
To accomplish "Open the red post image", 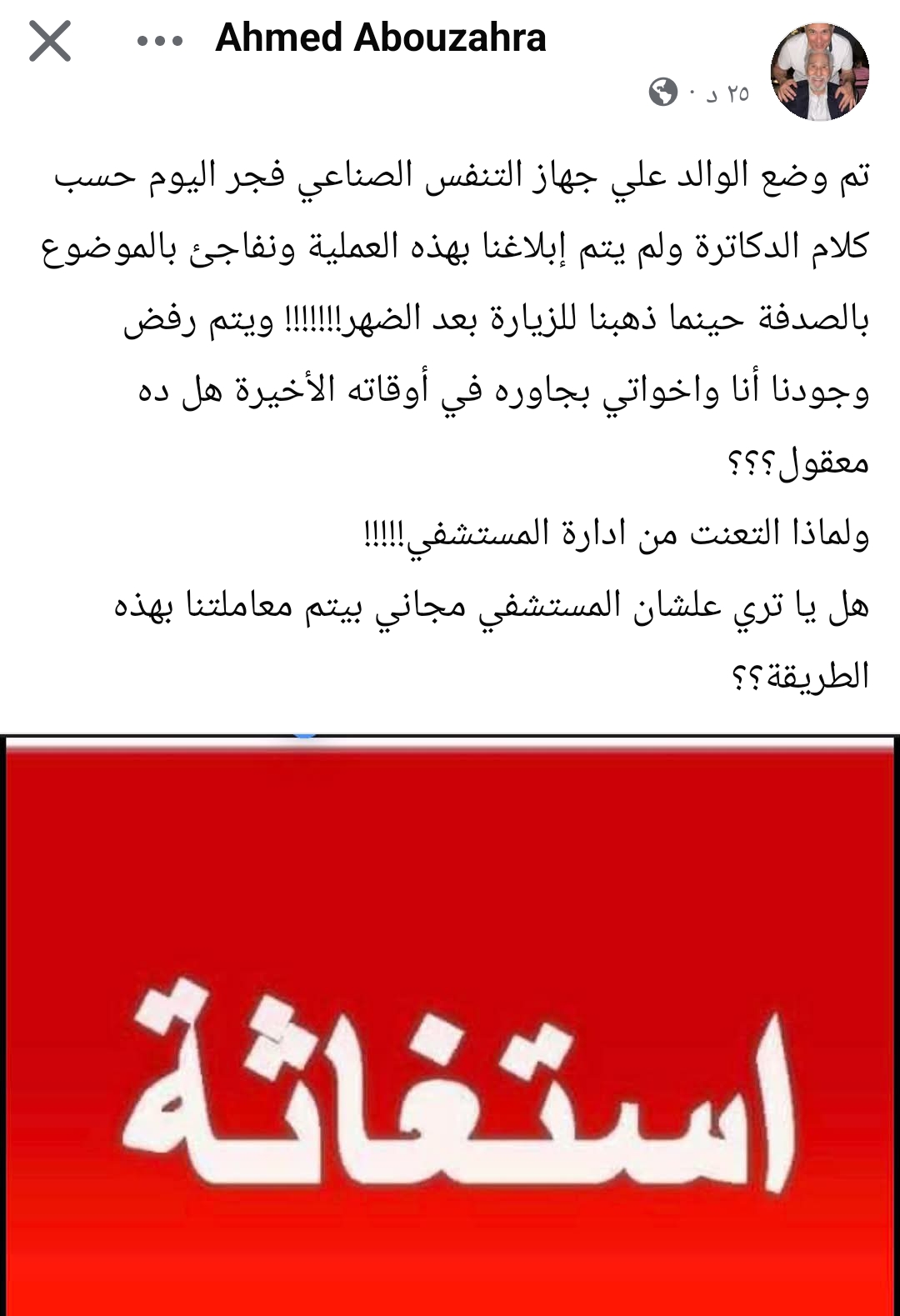I will 450,1025.
